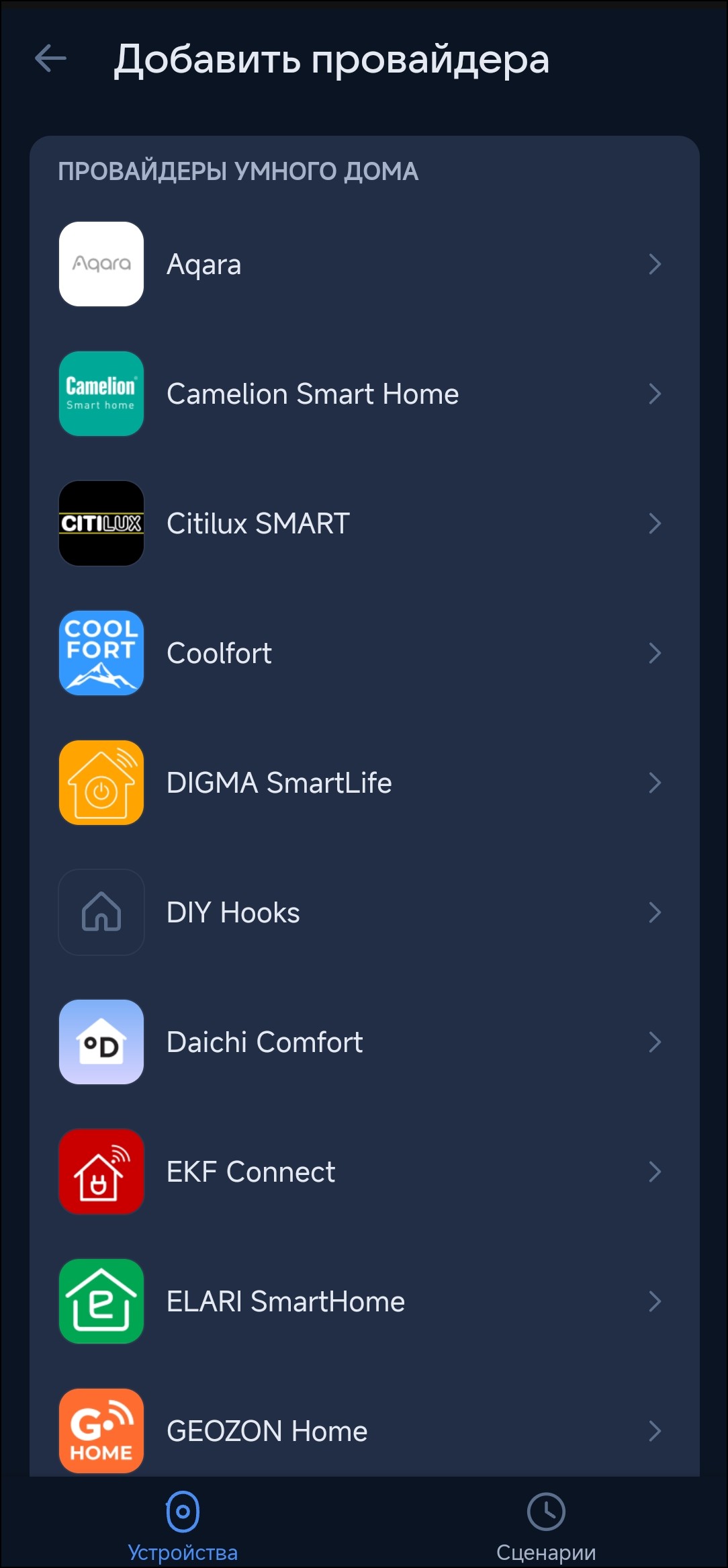The height and width of the screenshot is (1568, 728).
Task: Open the Aqara provider
Action: (363, 264)
